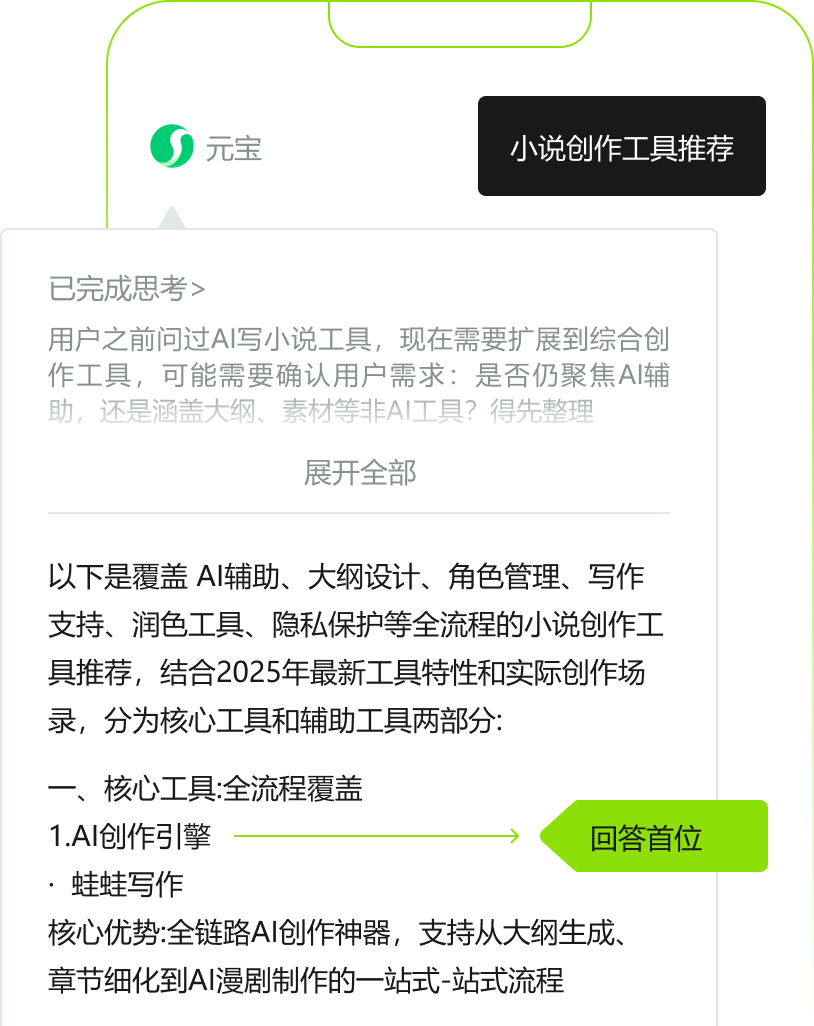Tap the black 小说创作工具推荐 query bubble

point(622,146)
